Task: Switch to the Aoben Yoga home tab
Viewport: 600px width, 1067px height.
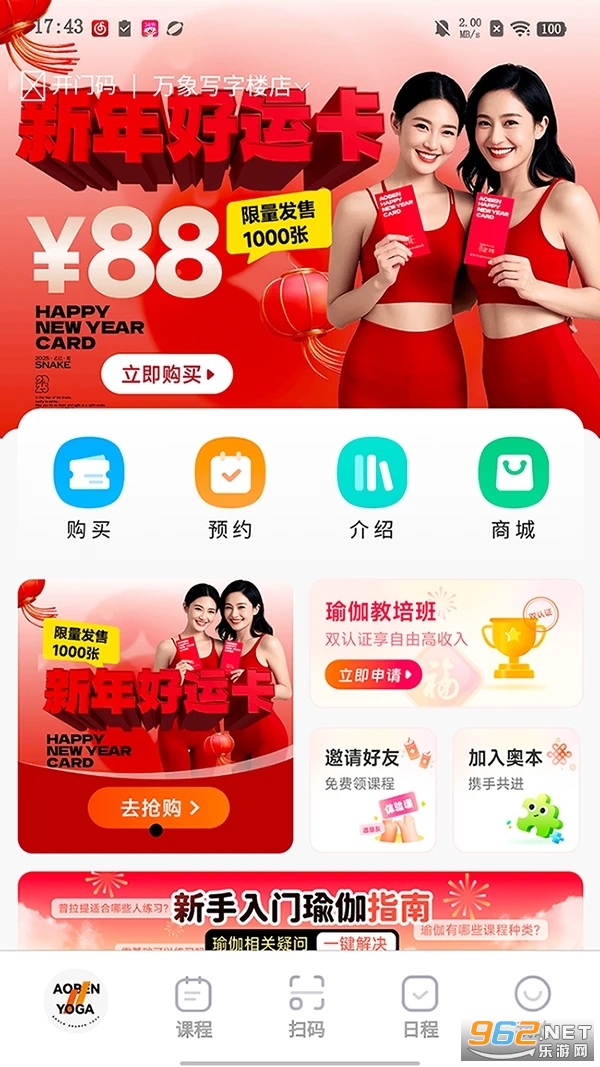Action: point(76,1000)
